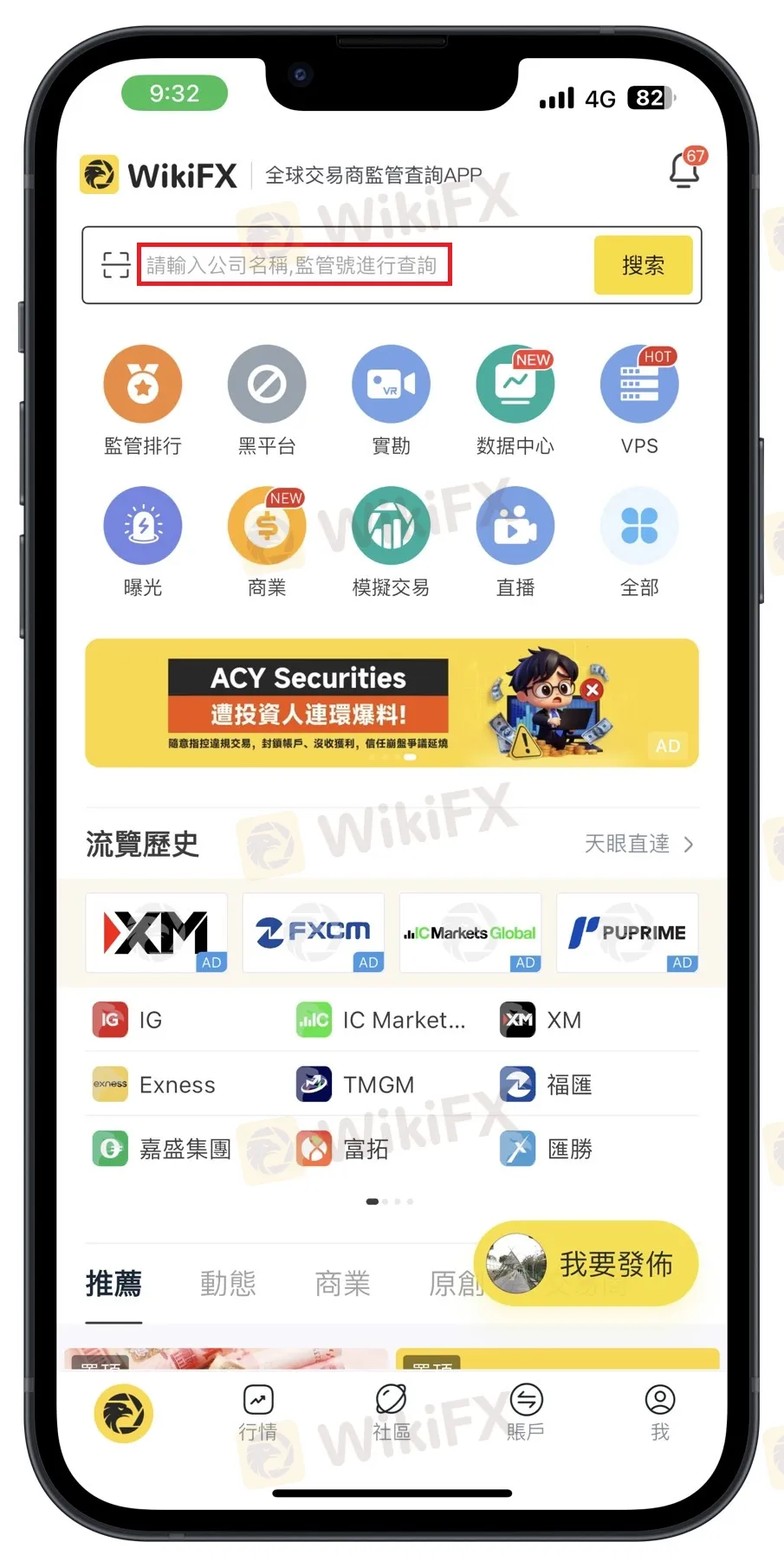Open the FXCM broker card

(313, 932)
